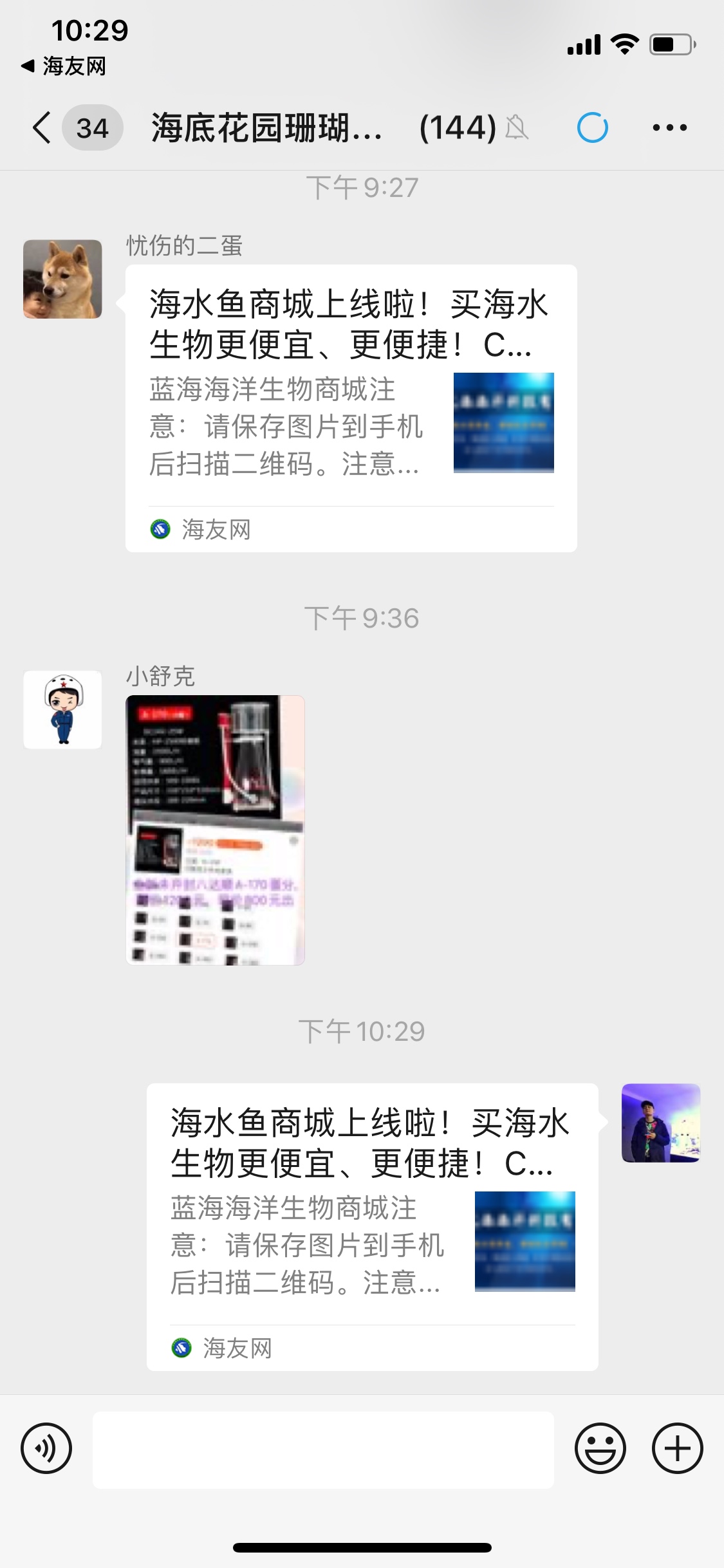Go back to the chat list
The image size is (724, 1568).
(x=42, y=127)
